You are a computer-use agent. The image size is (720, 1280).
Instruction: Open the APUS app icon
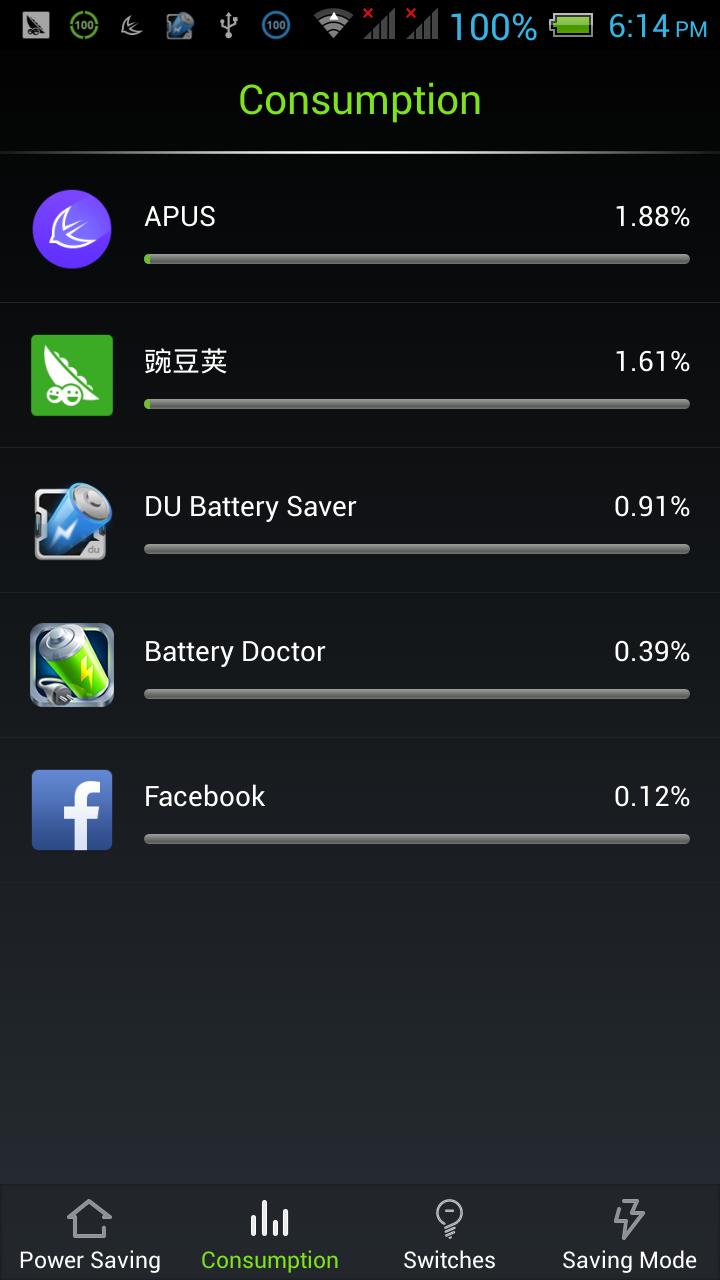pyautogui.click(x=71, y=229)
